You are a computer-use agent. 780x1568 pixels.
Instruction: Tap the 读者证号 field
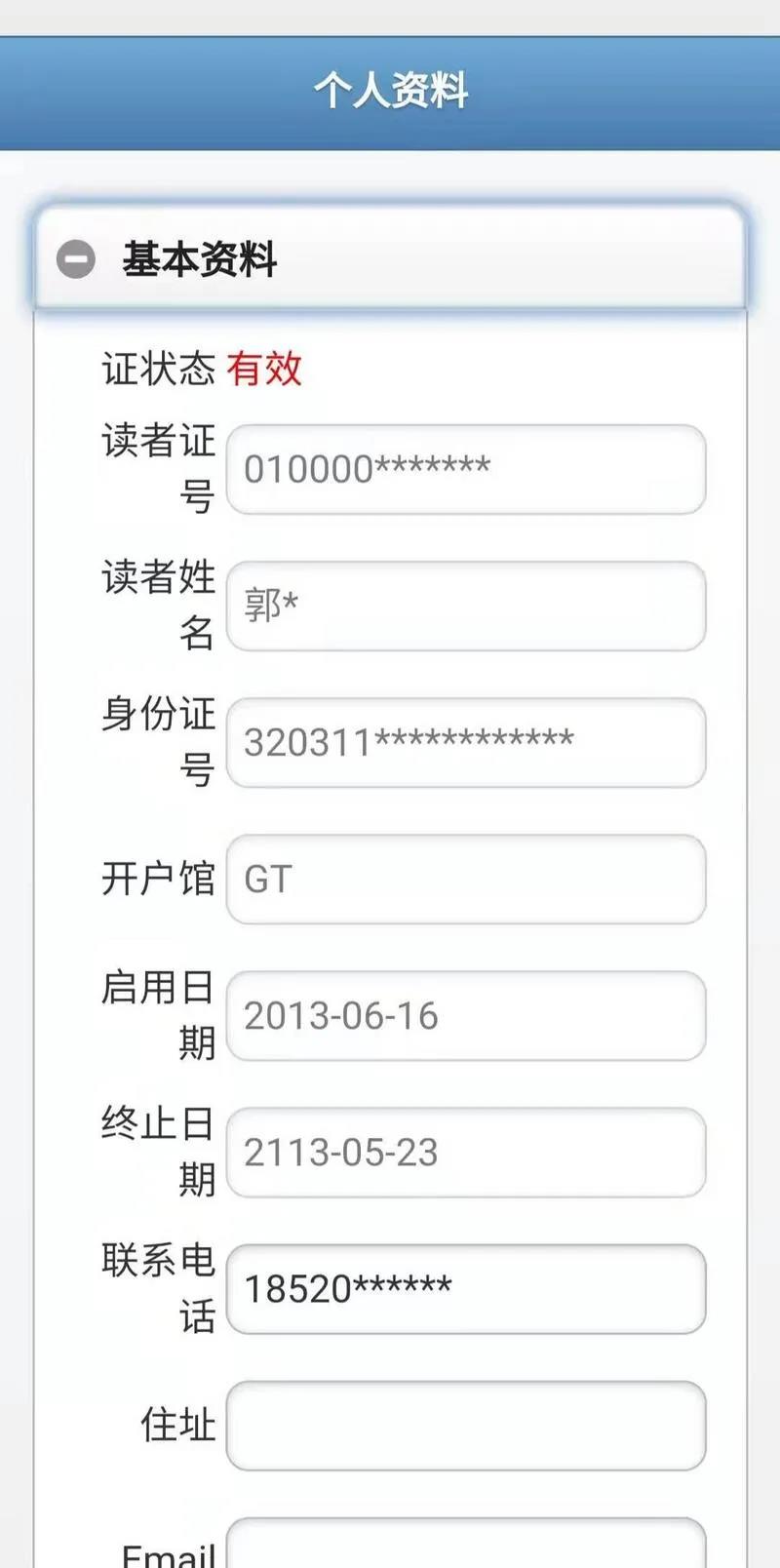pyautogui.click(x=465, y=469)
